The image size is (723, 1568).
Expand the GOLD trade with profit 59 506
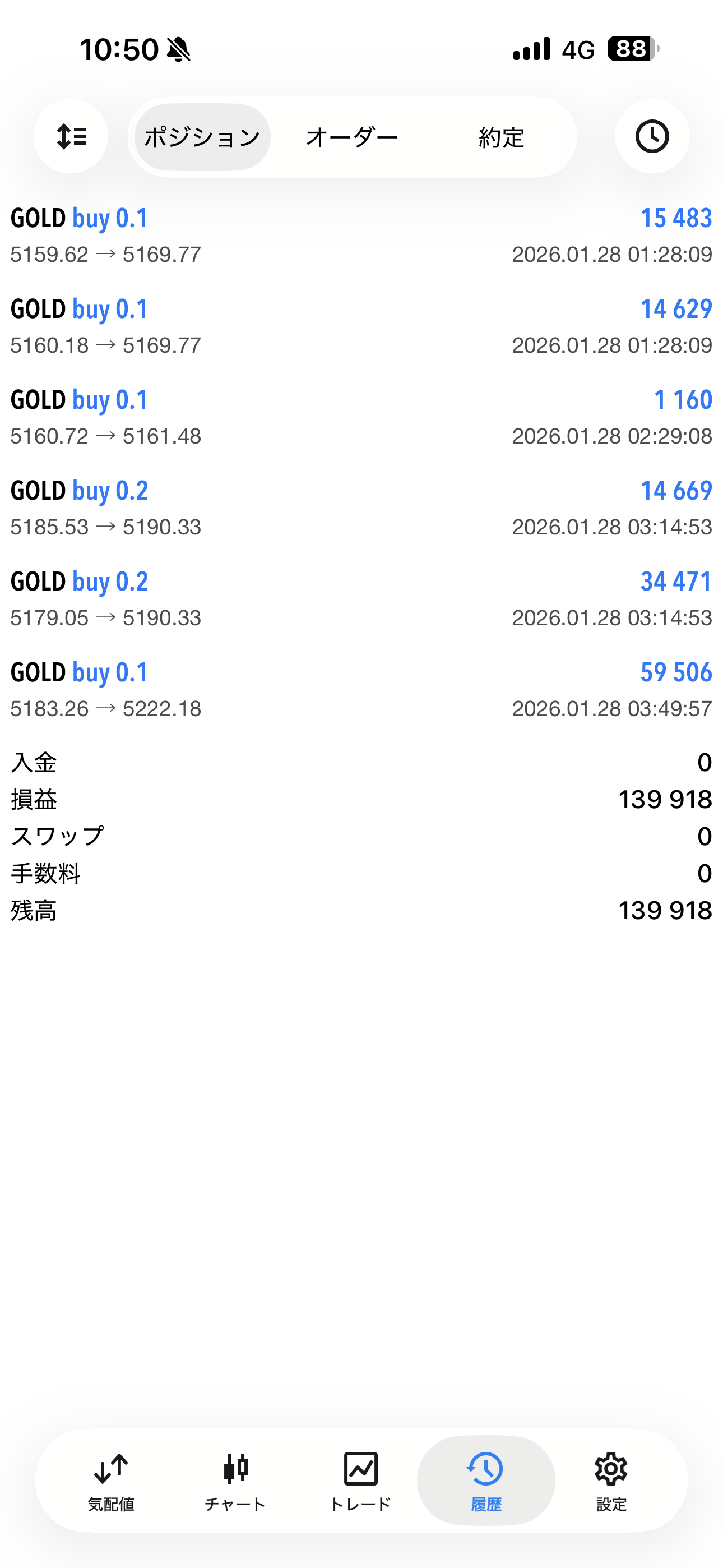tap(361, 690)
